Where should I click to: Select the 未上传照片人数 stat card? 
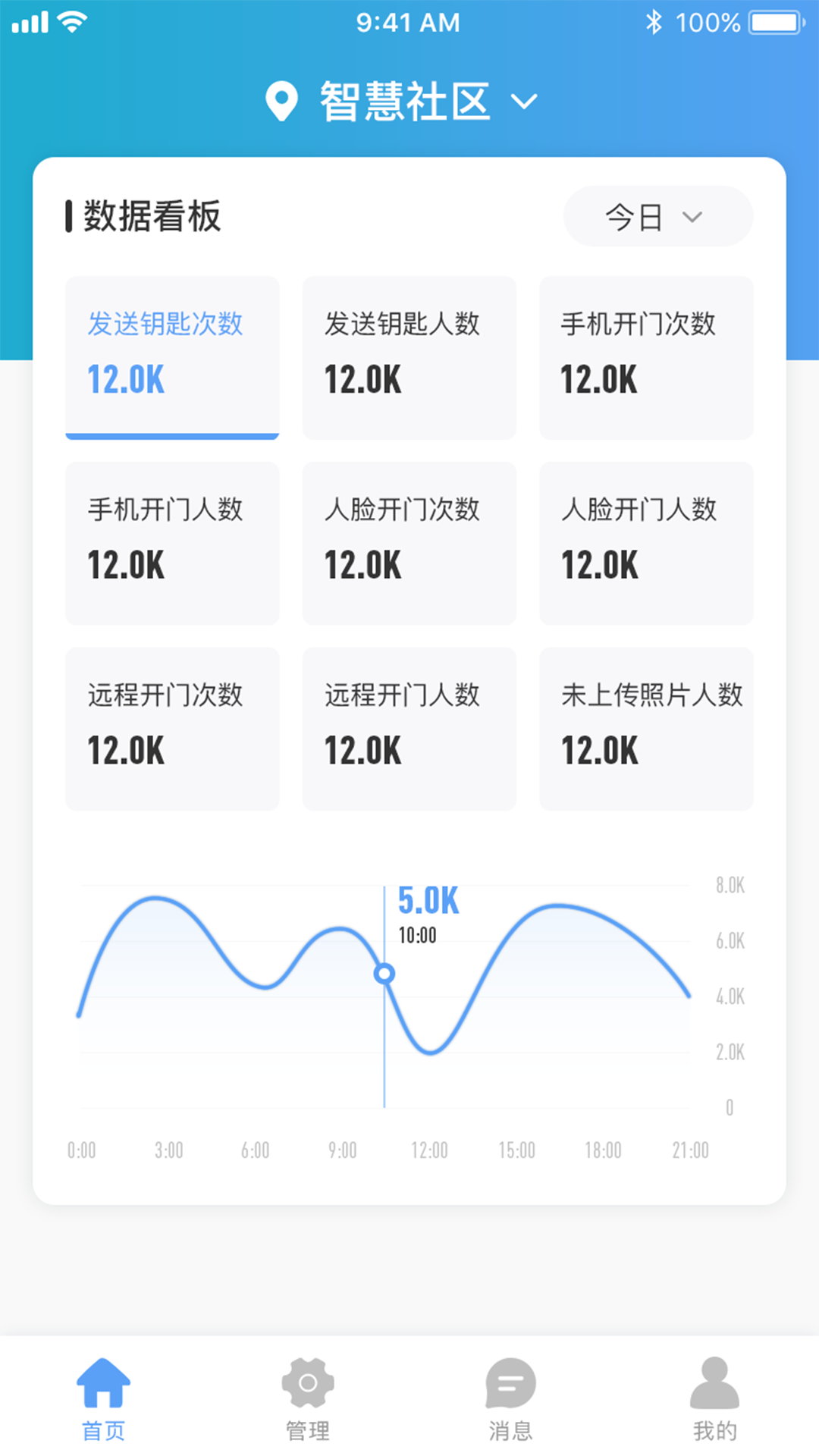tap(645, 728)
